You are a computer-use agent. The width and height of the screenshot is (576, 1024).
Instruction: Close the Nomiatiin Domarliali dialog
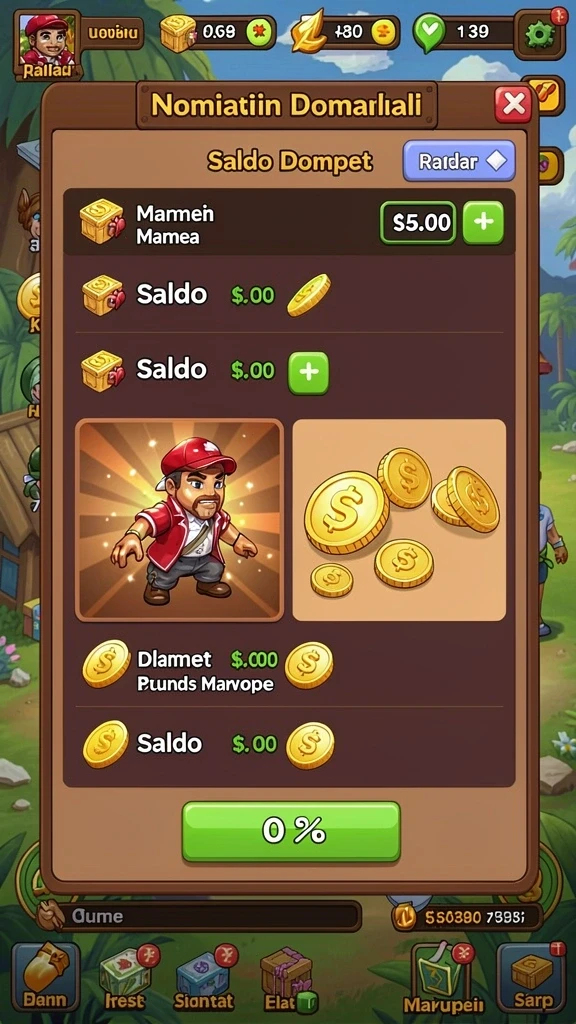(513, 104)
